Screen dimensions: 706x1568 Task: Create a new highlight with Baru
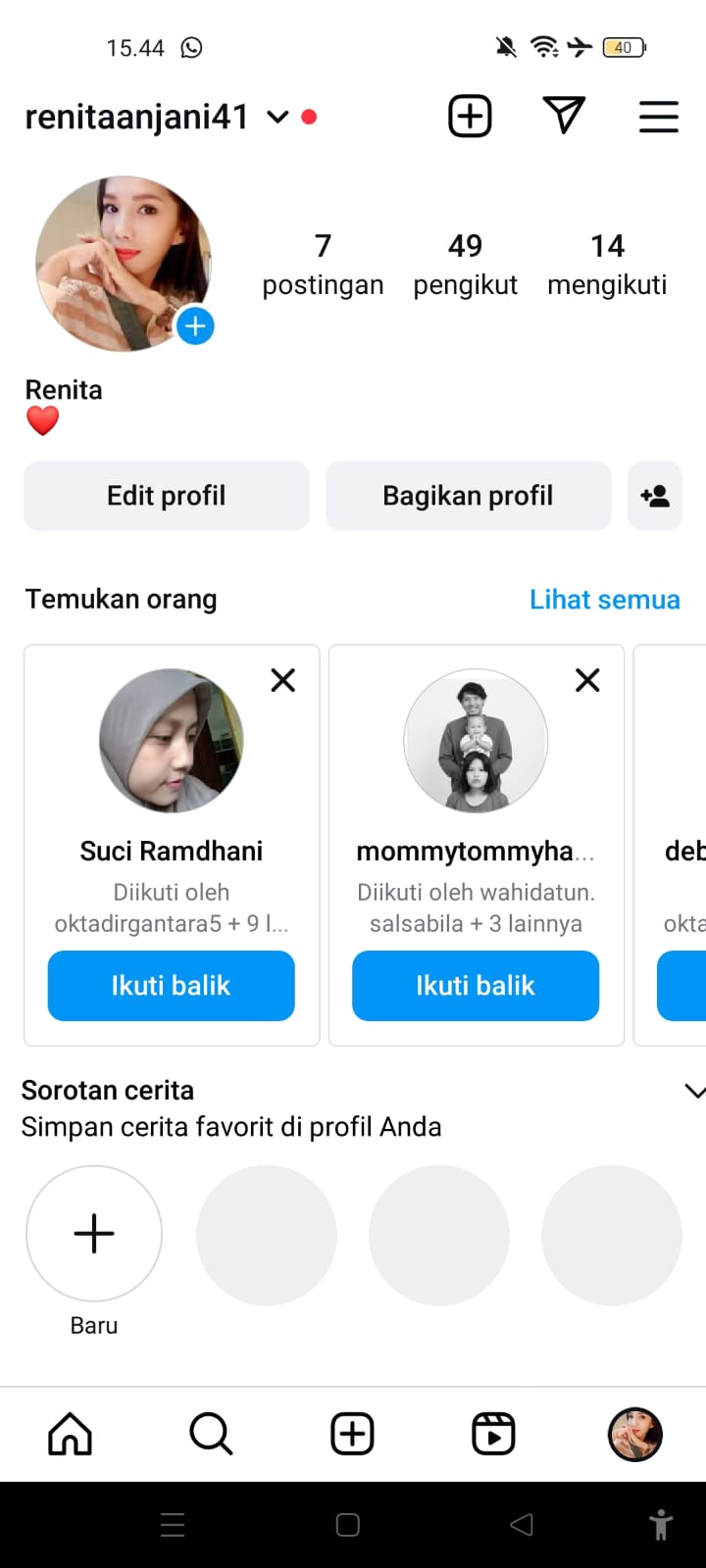94,1234
